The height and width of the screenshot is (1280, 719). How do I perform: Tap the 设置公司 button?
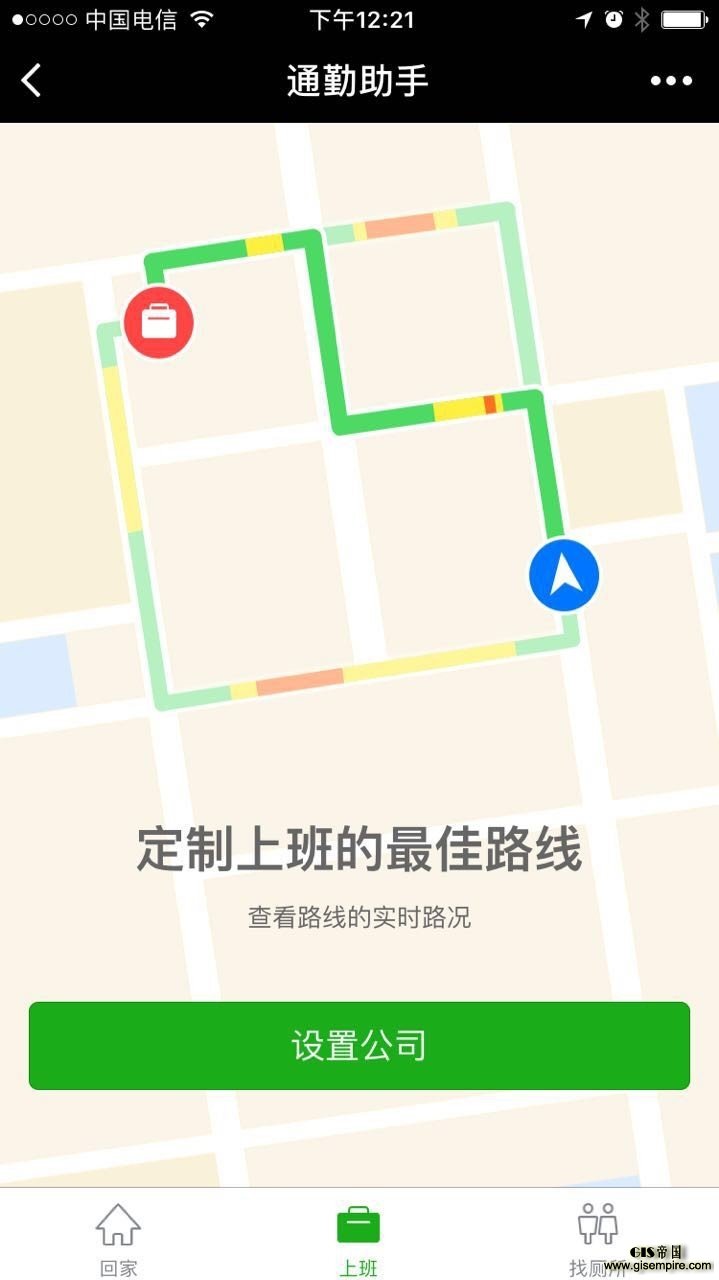pyautogui.click(x=359, y=1045)
